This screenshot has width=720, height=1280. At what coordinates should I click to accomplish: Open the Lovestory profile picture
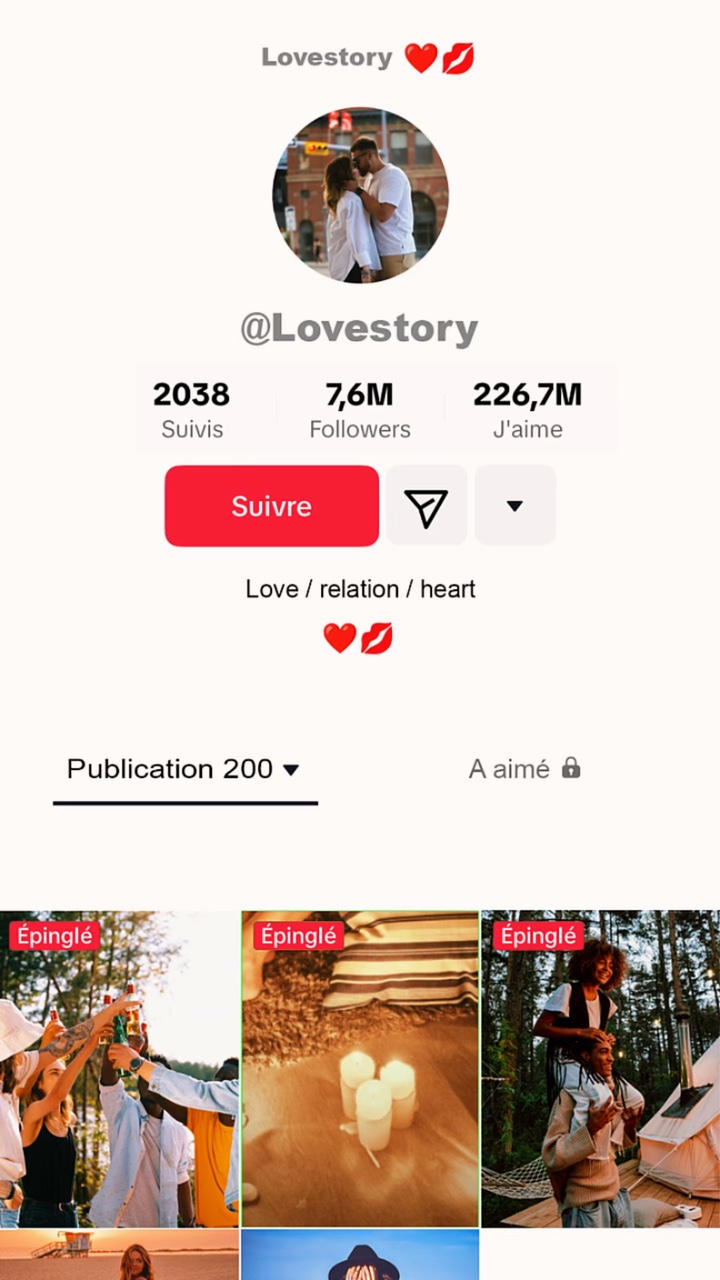tap(360, 196)
